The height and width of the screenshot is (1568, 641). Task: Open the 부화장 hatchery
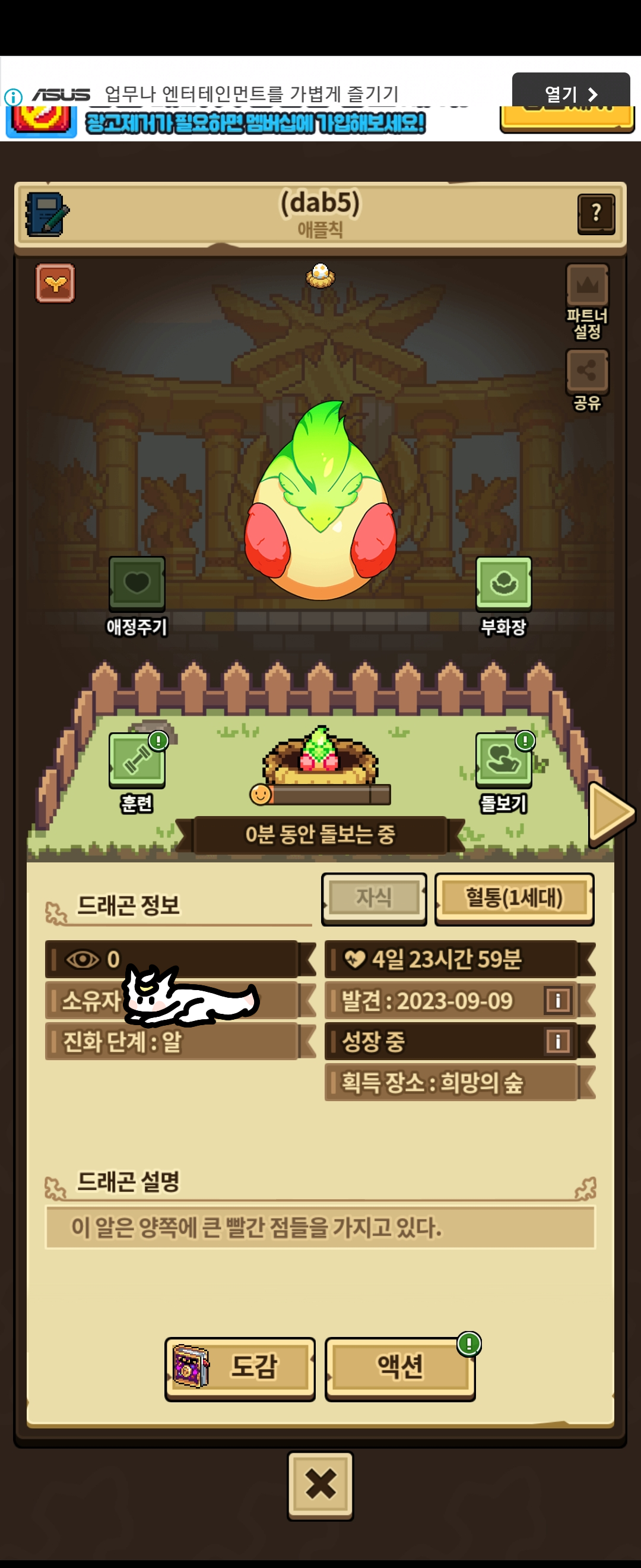[503, 584]
